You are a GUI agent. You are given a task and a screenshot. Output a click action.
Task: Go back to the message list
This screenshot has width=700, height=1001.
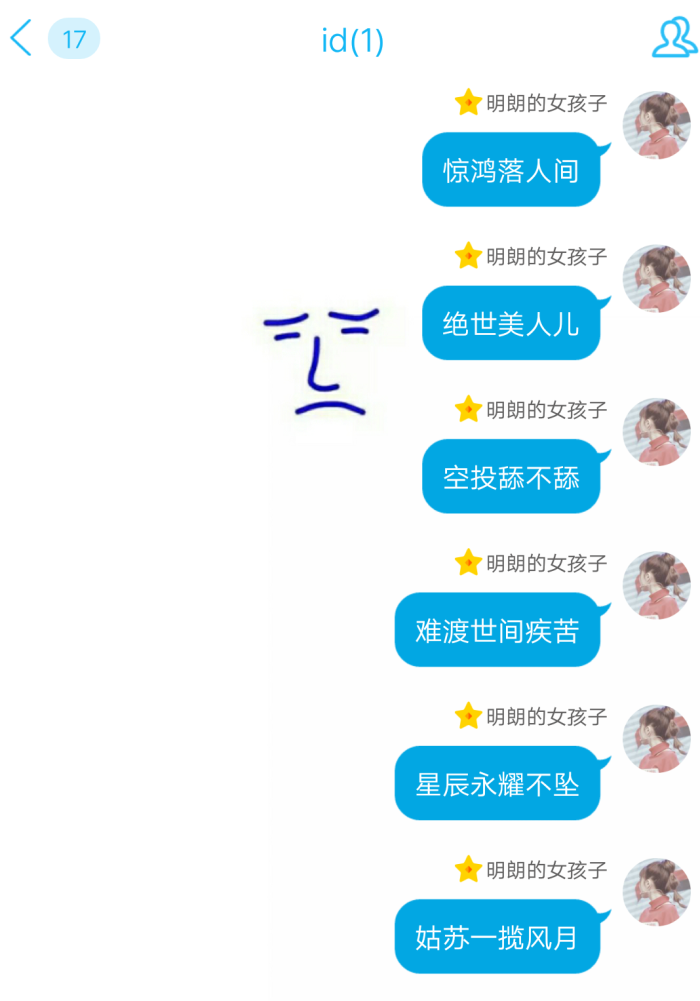22,39
